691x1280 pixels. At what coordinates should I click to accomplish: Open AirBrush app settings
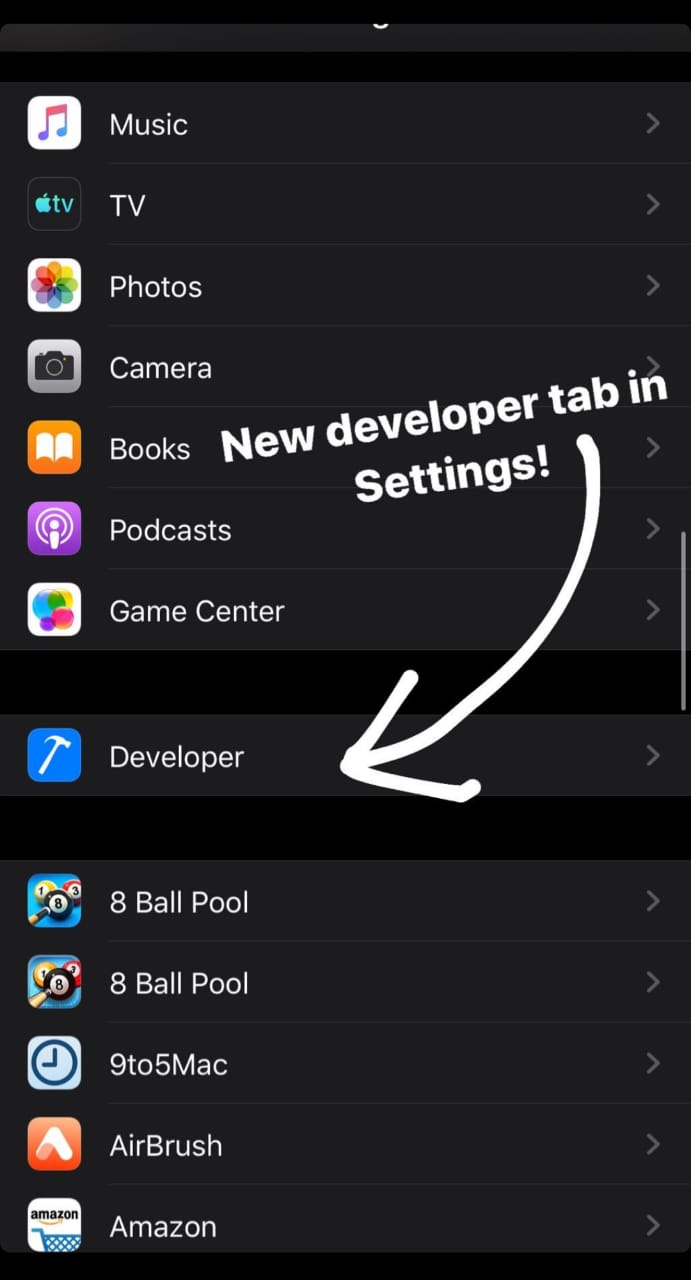click(x=345, y=1144)
